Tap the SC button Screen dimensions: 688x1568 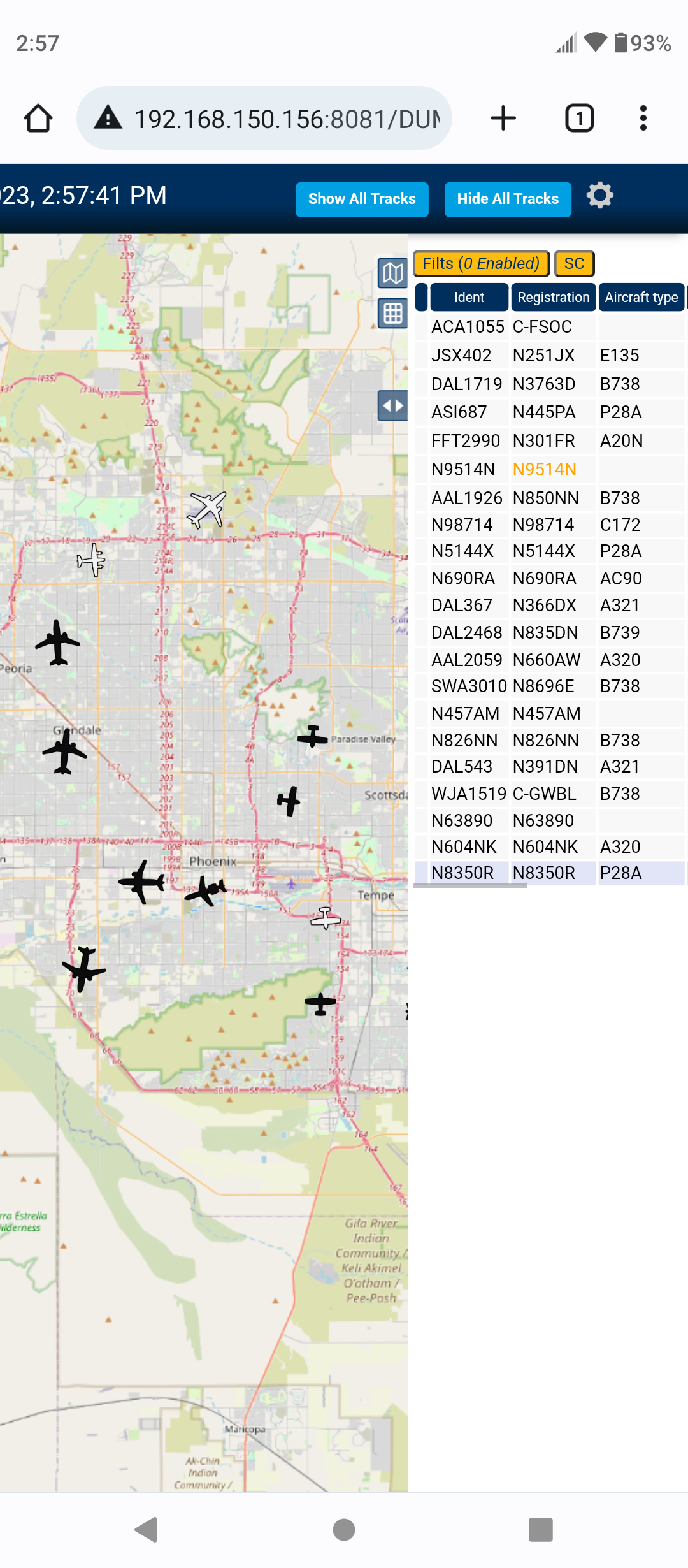tap(574, 264)
